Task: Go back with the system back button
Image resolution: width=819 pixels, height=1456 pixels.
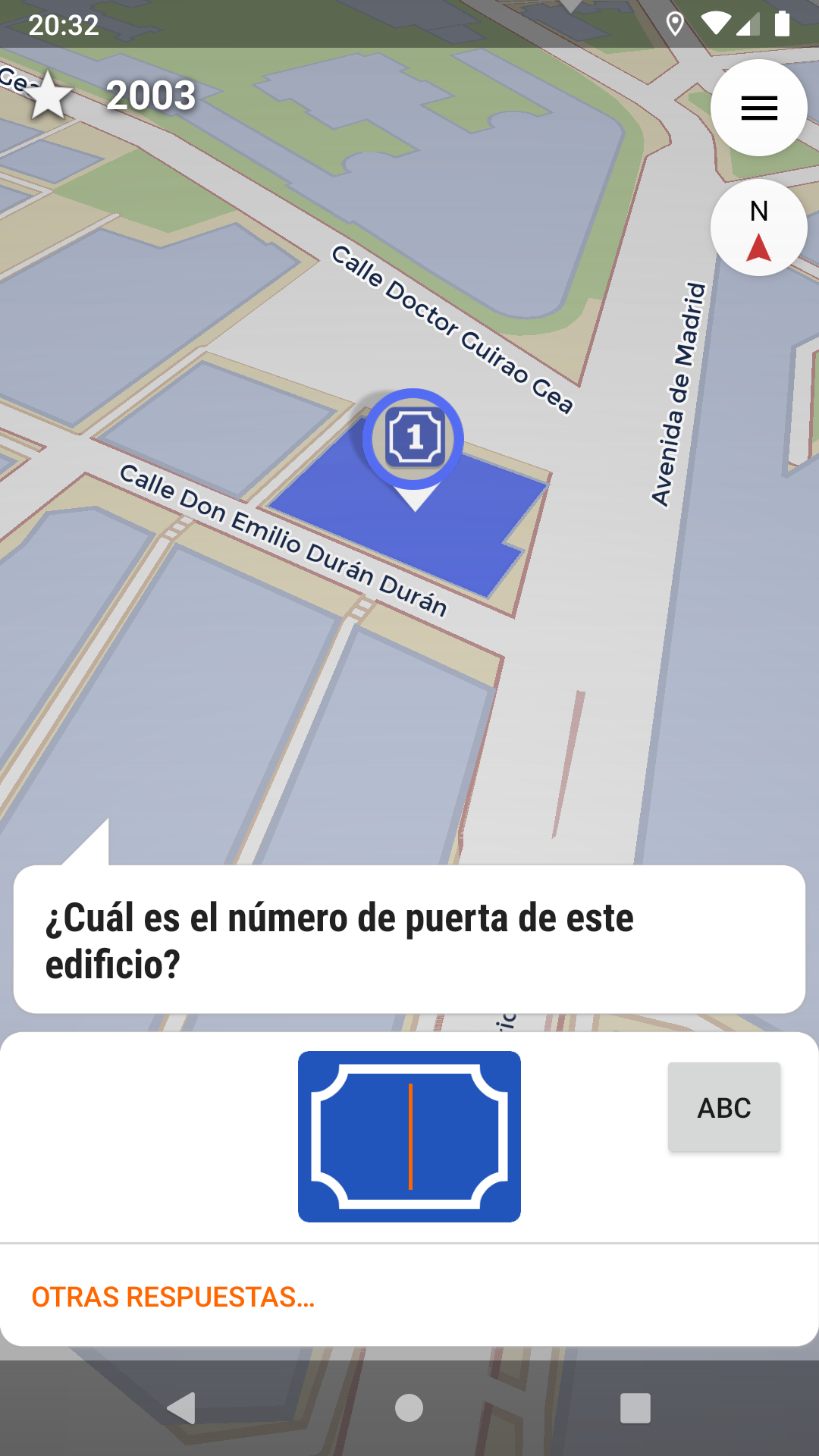Action: click(x=182, y=1408)
